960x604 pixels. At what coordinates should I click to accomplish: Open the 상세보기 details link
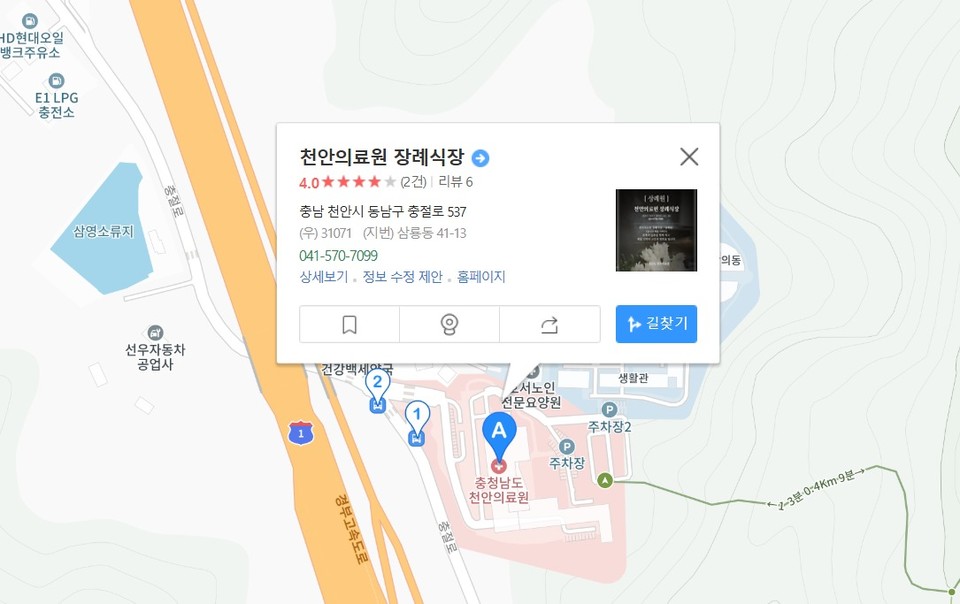pyautogui.click(x=323, y=277)
